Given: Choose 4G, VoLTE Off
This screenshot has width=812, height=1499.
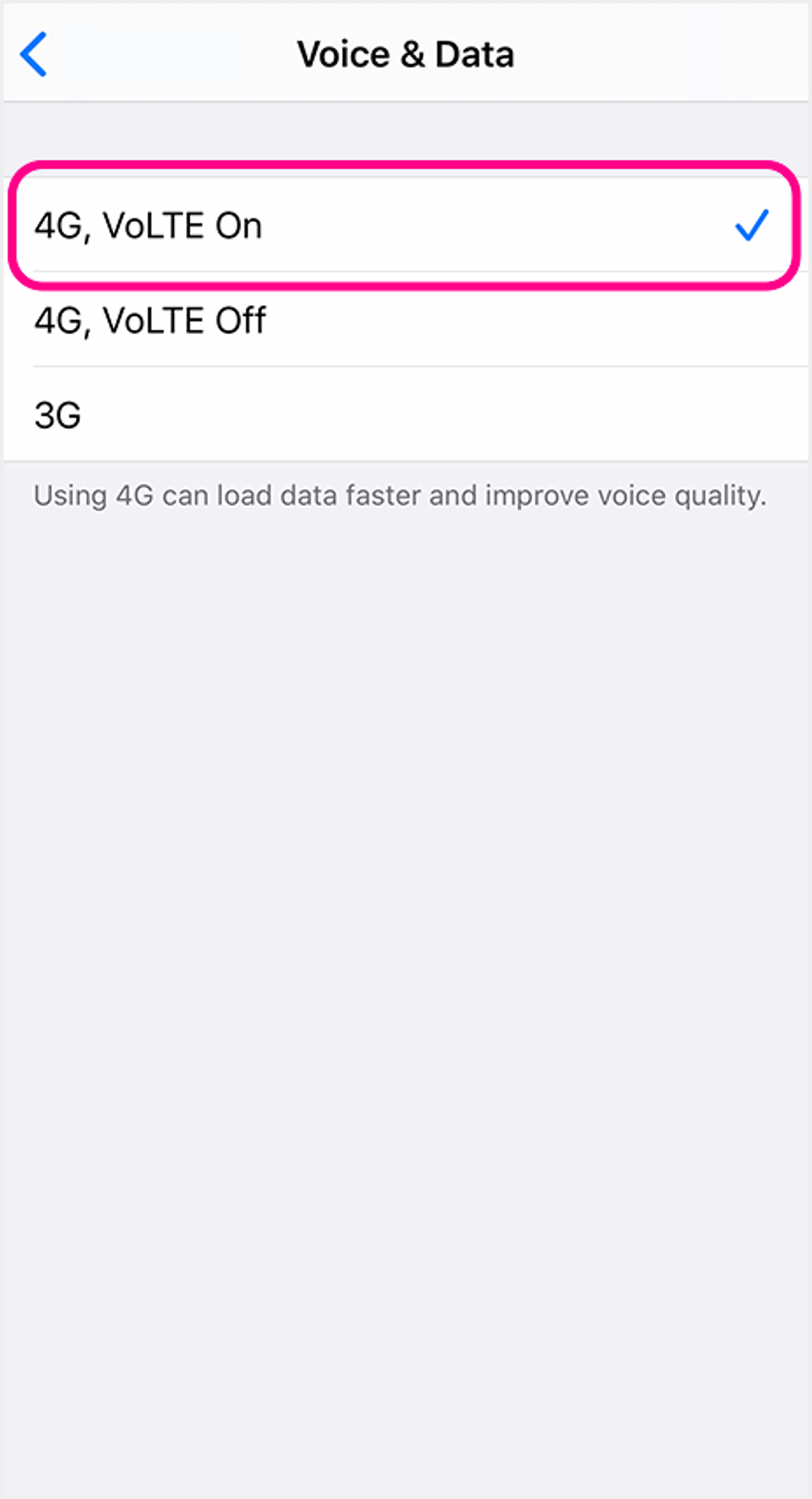Looking at the screenshot, I should pyautogui.click(x=404, y=320).
